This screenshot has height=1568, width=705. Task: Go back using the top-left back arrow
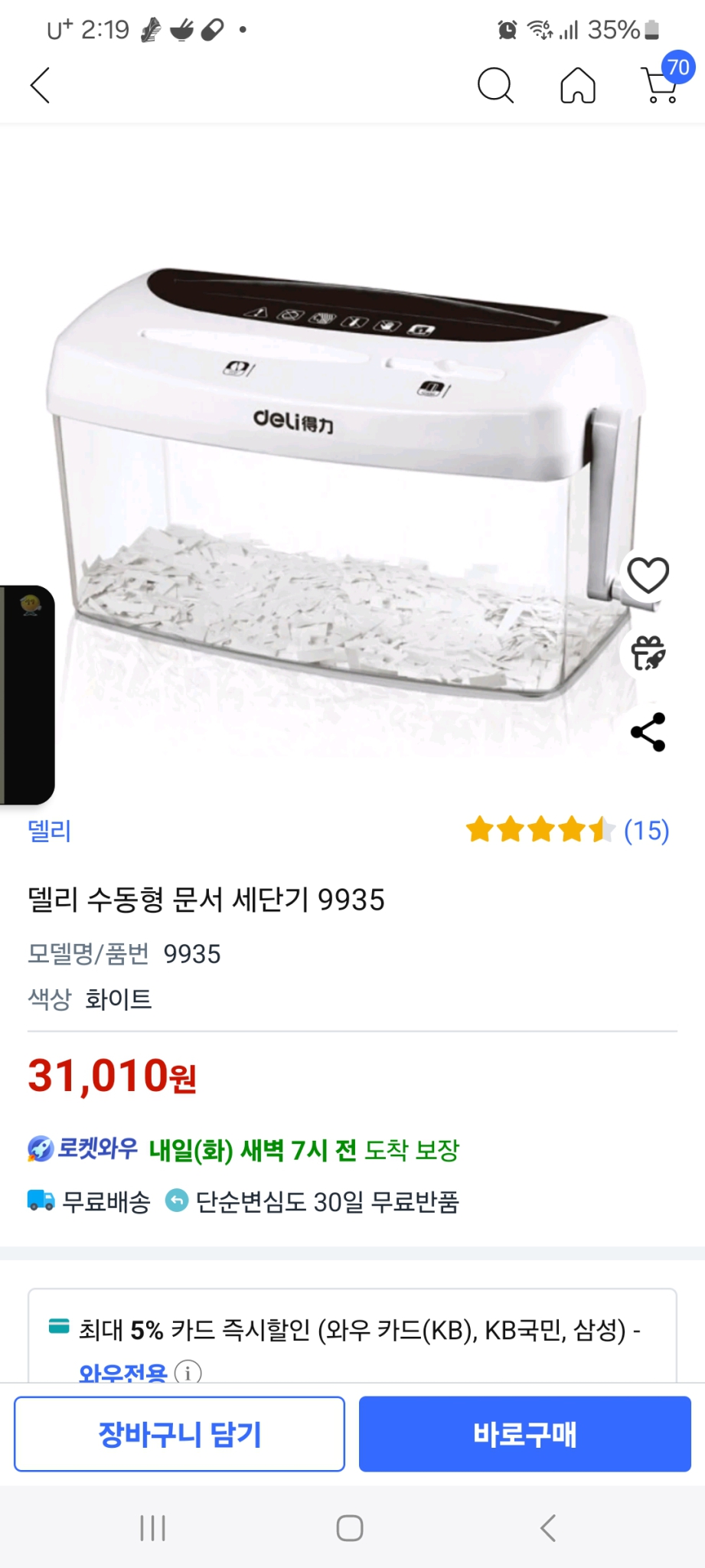tap(40, 86)
